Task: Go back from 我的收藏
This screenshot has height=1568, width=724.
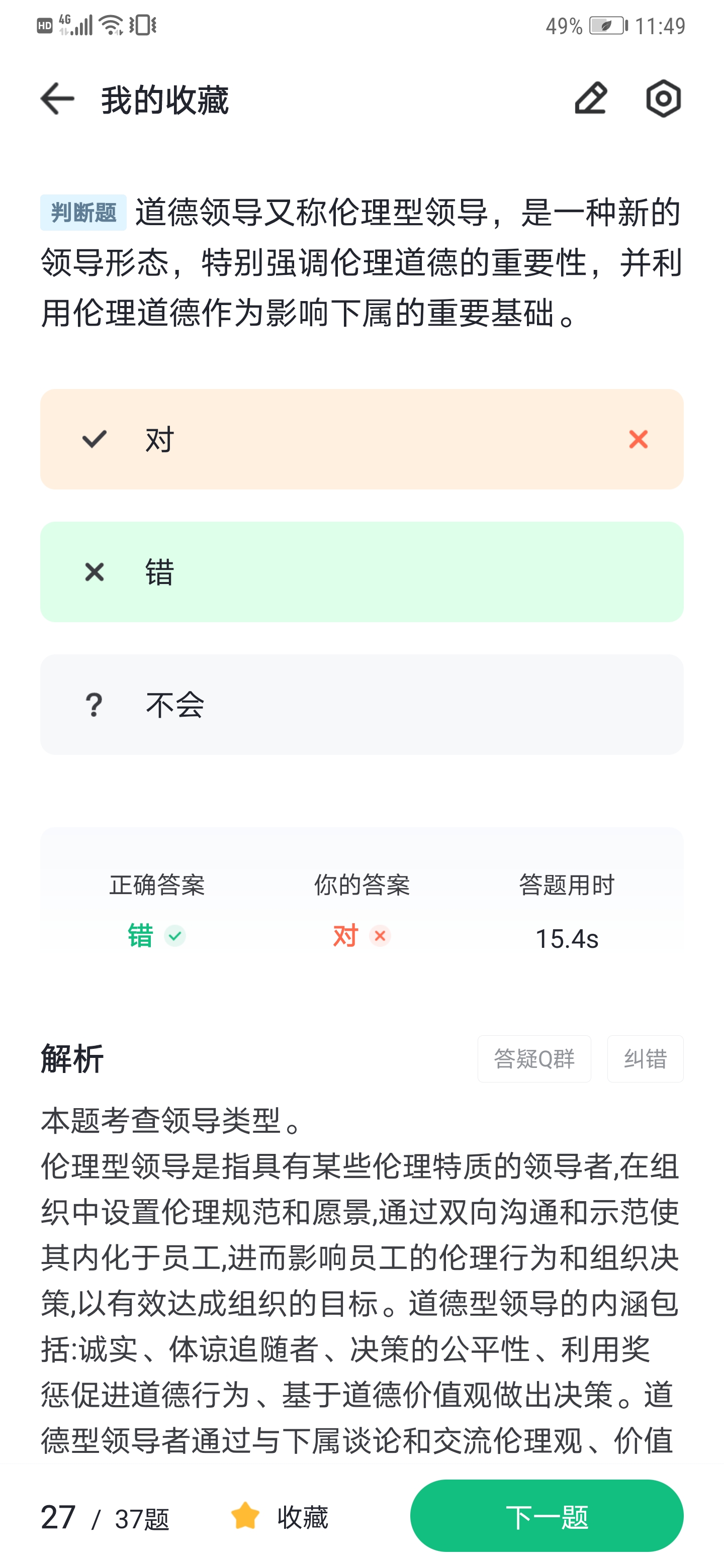Action: click(x=57, y=99)
